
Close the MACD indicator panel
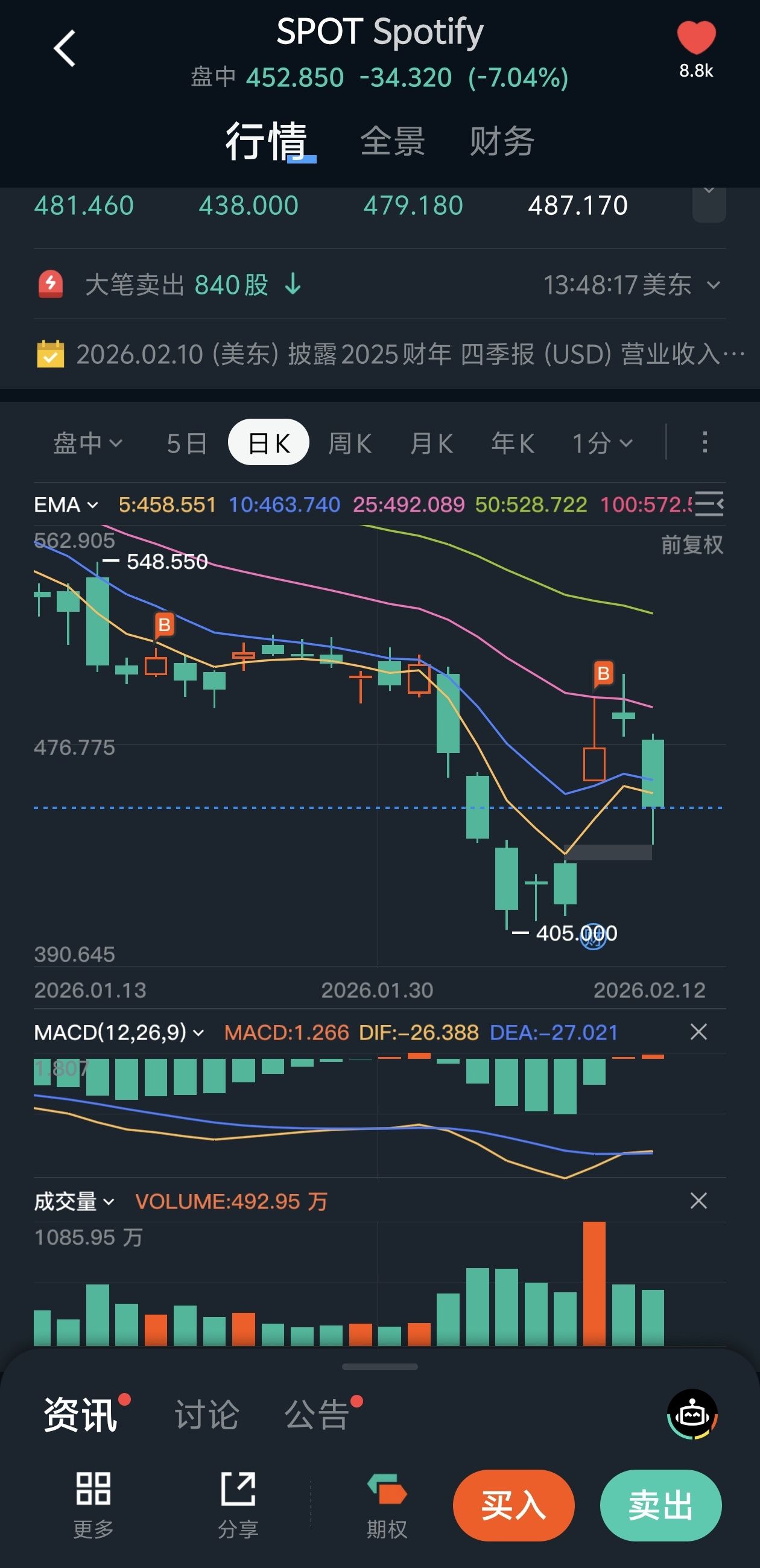pos(698,1032)
